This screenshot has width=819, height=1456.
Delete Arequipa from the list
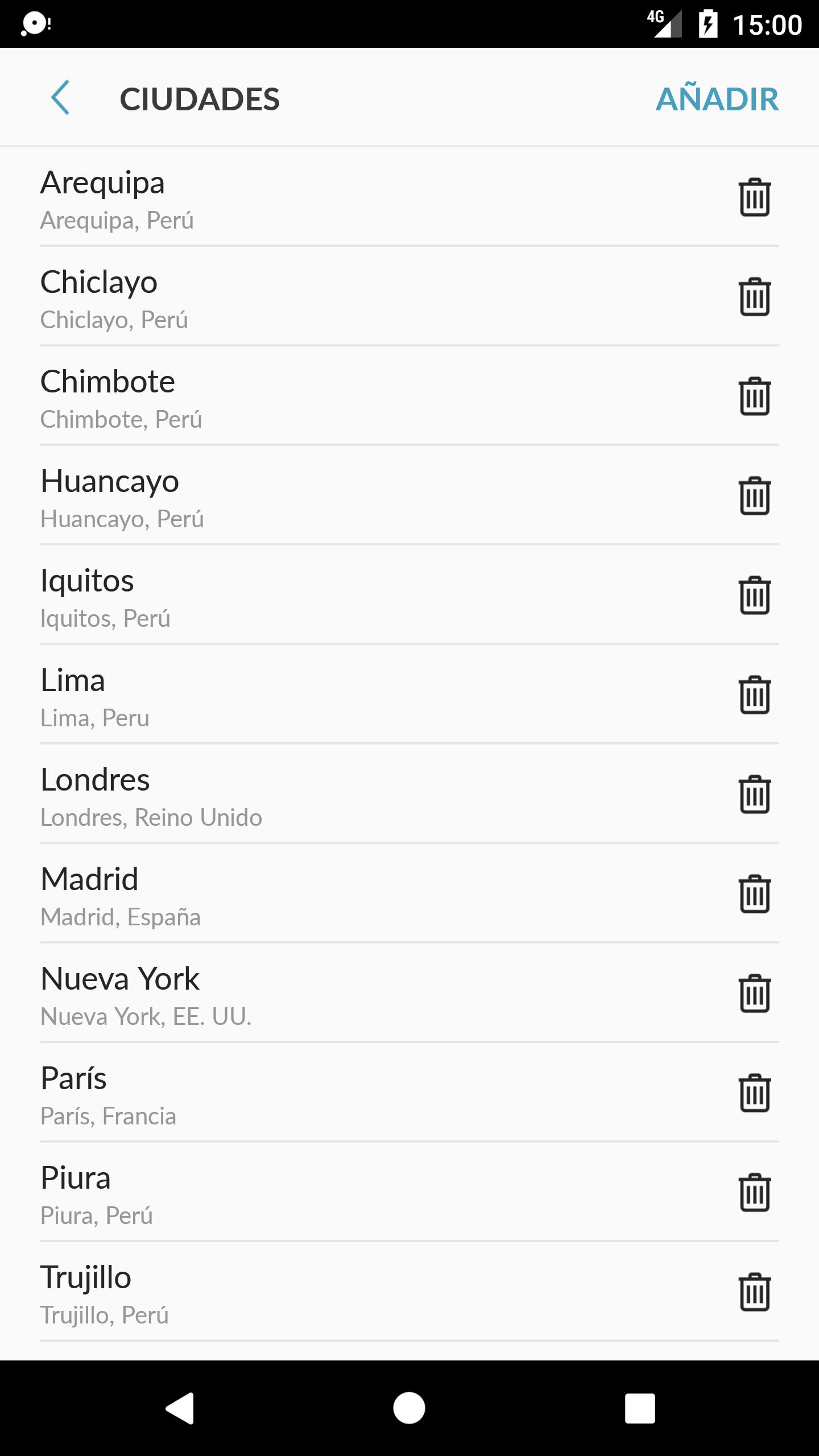754,197
